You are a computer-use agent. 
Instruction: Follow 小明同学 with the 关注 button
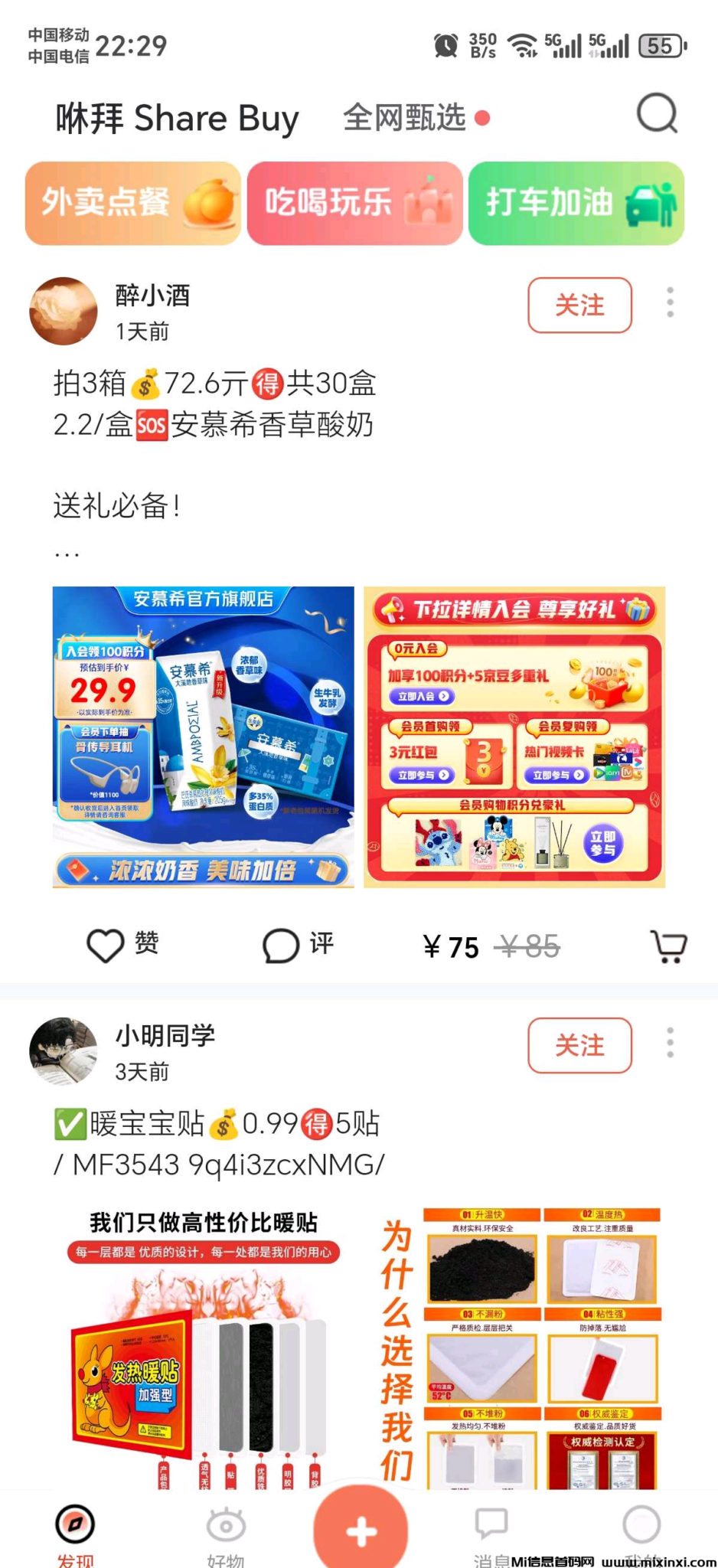tap(579, 1045)
